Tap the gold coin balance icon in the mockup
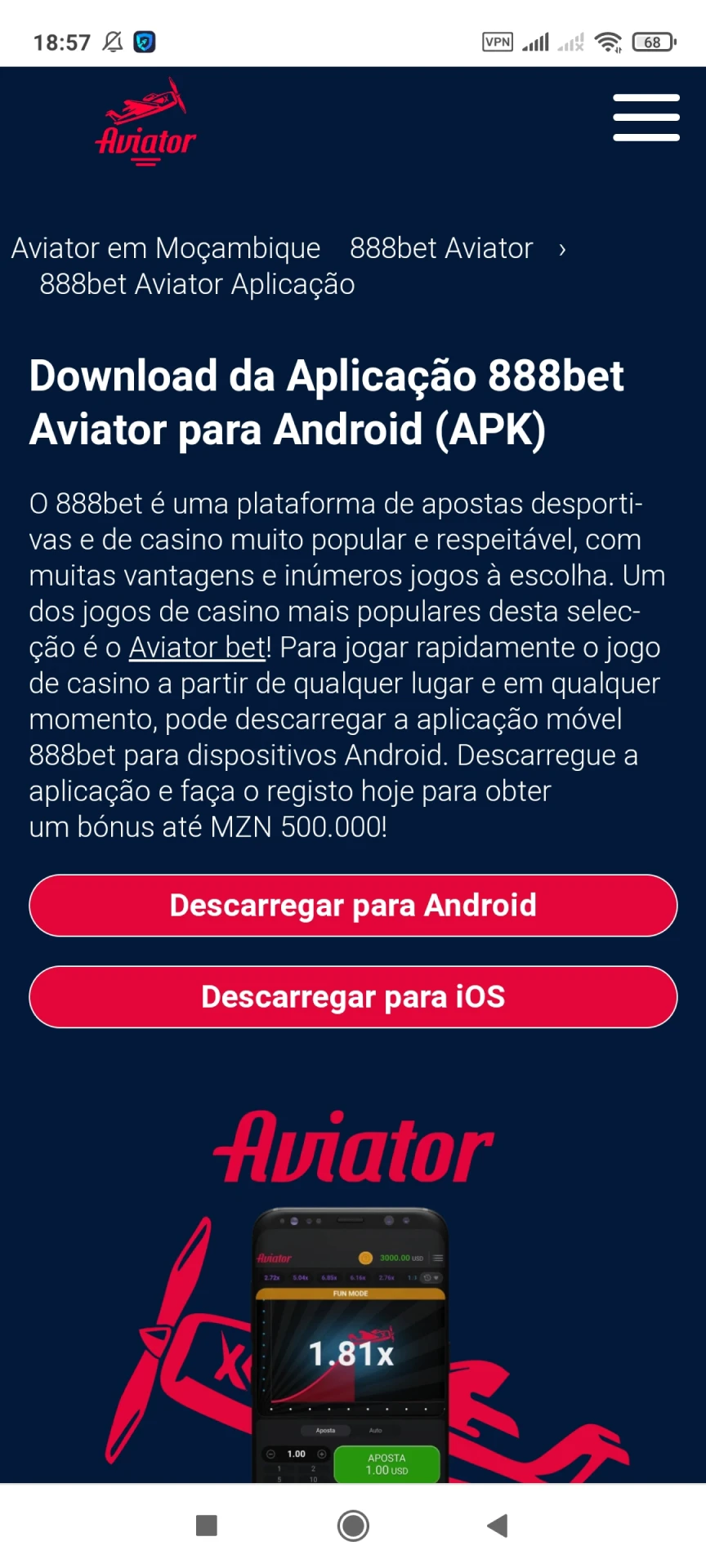Viewport: 706px width, 1568px height. (365, 1258)
